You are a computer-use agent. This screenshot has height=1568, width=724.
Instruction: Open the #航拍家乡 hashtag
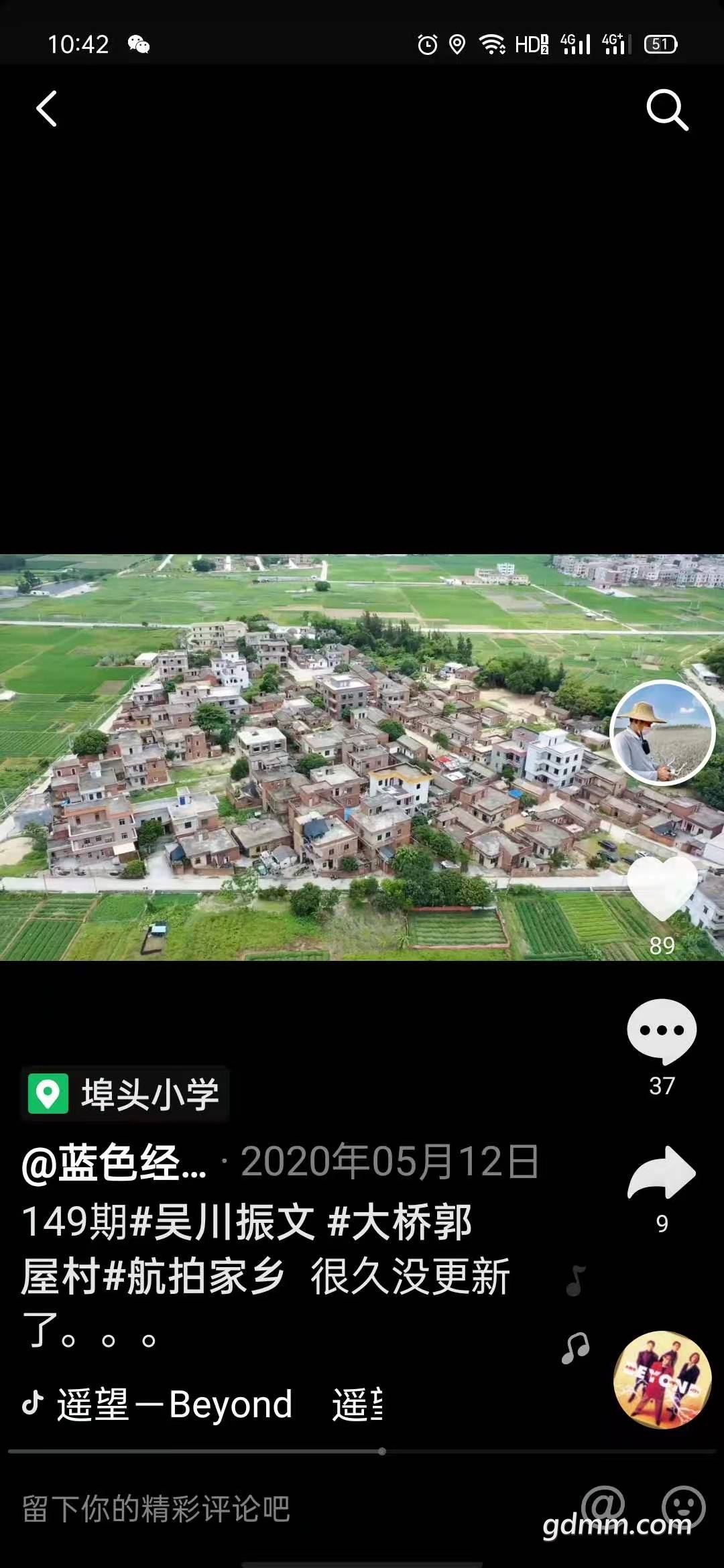(194, 1276)
